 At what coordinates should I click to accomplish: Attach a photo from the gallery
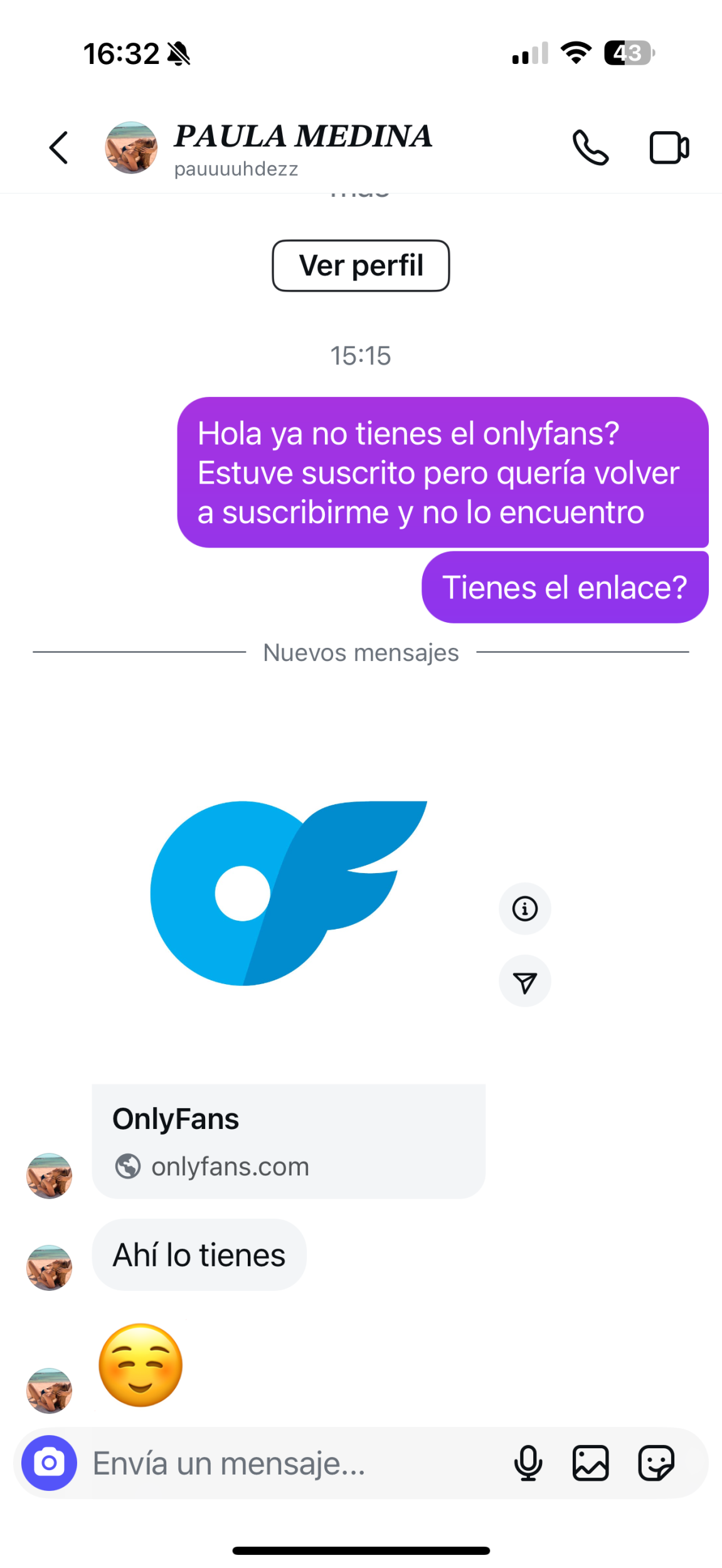pyautogui.click(x=590, y=1463)
